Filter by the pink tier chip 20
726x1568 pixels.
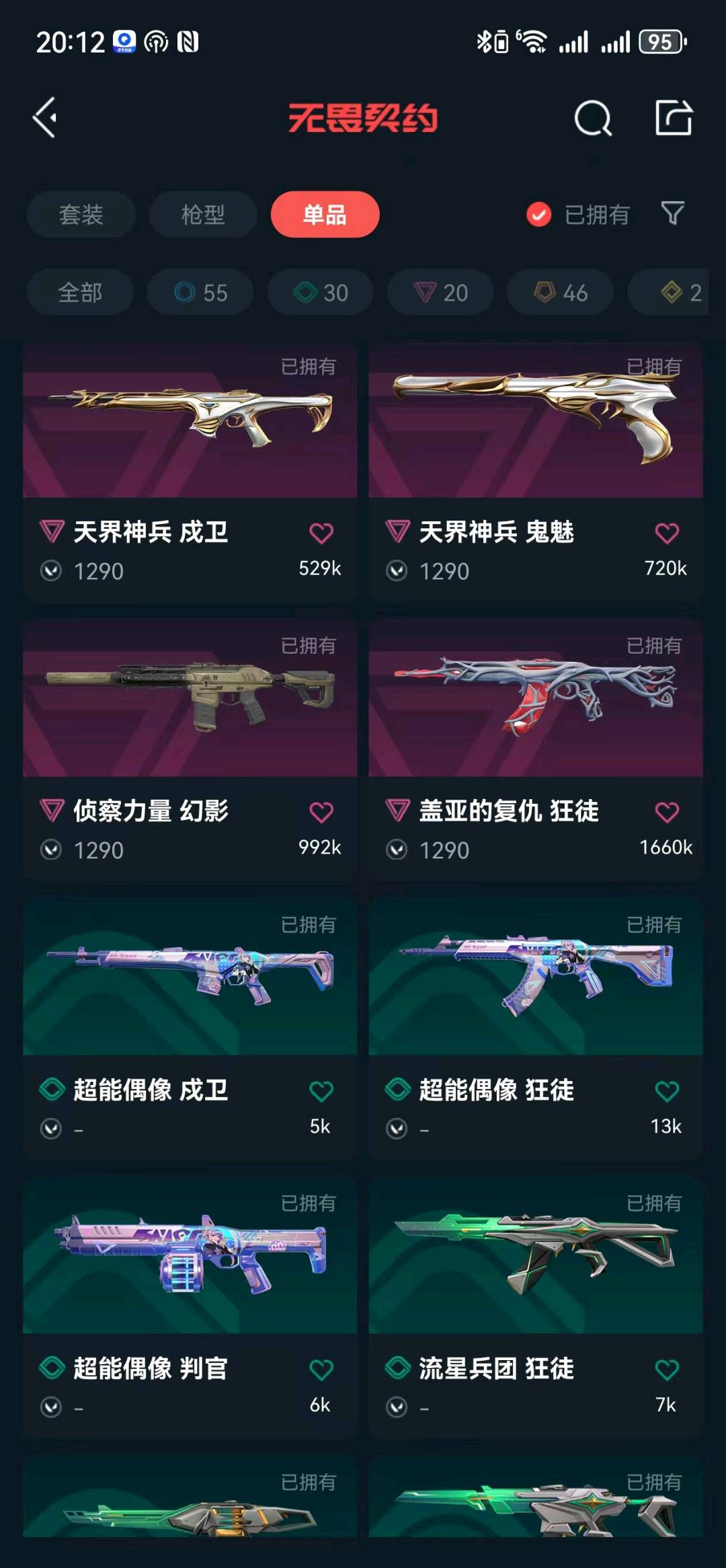coord(440,293)
